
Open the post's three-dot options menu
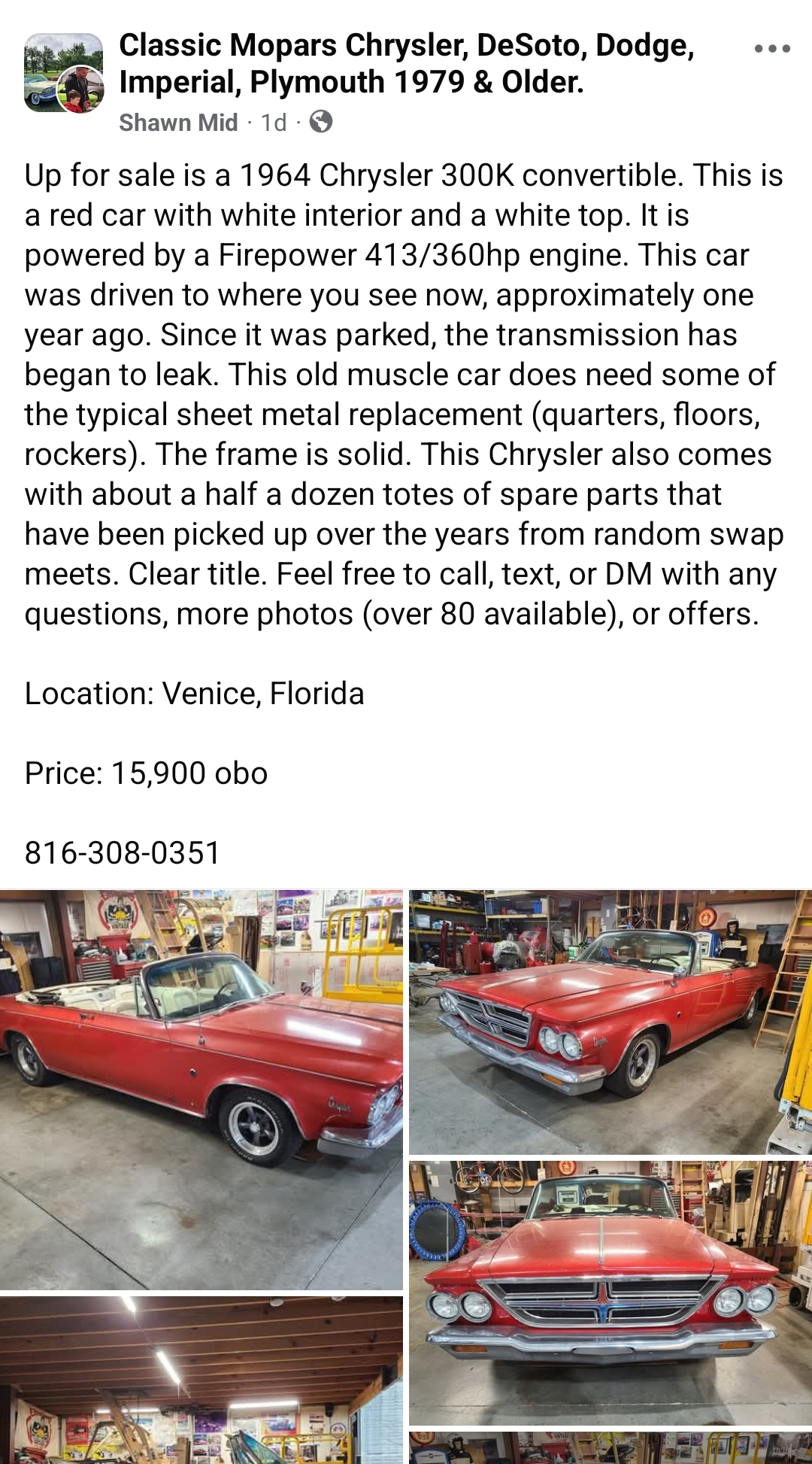[772, 49]
